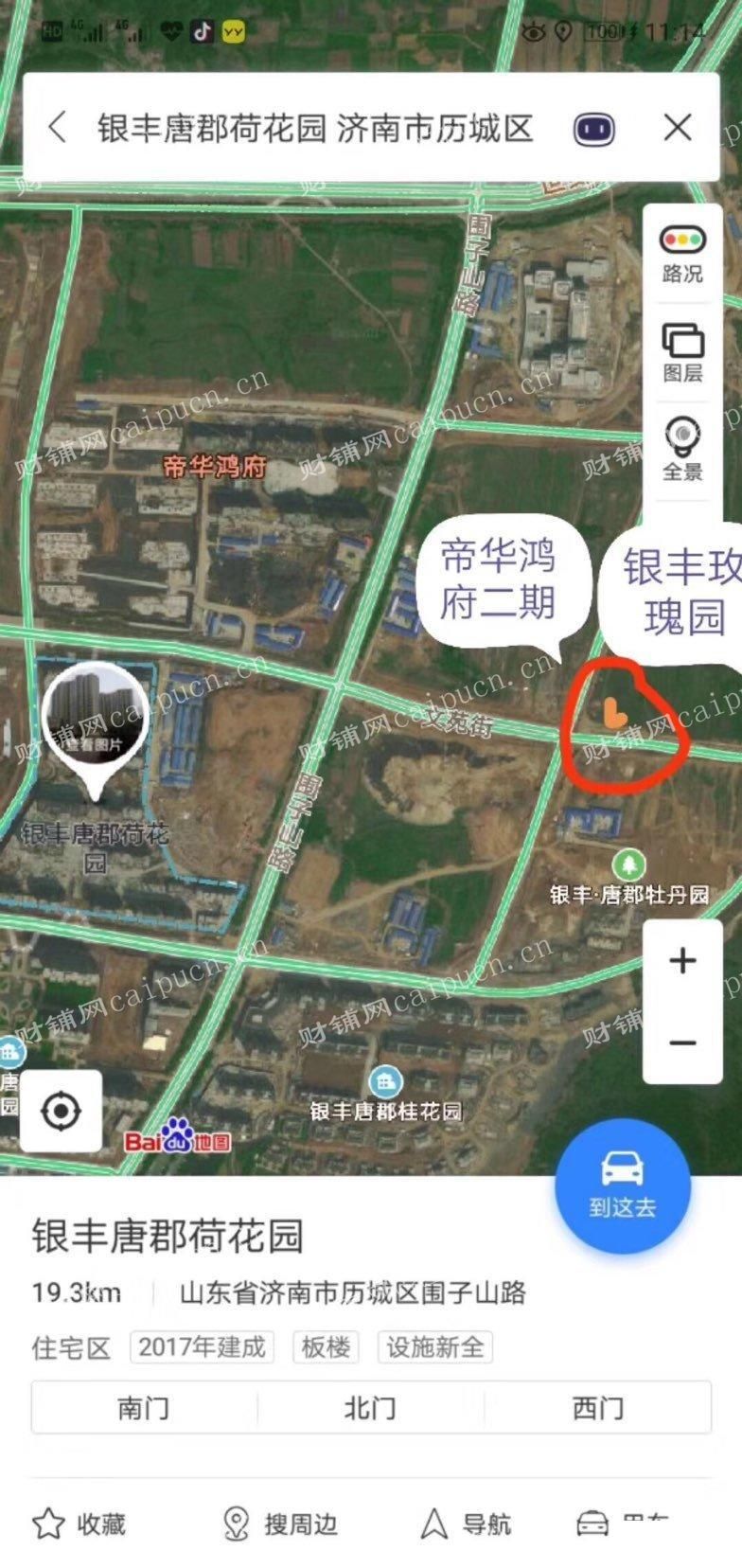This screenshot has width=742, height=1568.
Task: Save place with 收藏
Action: click(79, 1523)
